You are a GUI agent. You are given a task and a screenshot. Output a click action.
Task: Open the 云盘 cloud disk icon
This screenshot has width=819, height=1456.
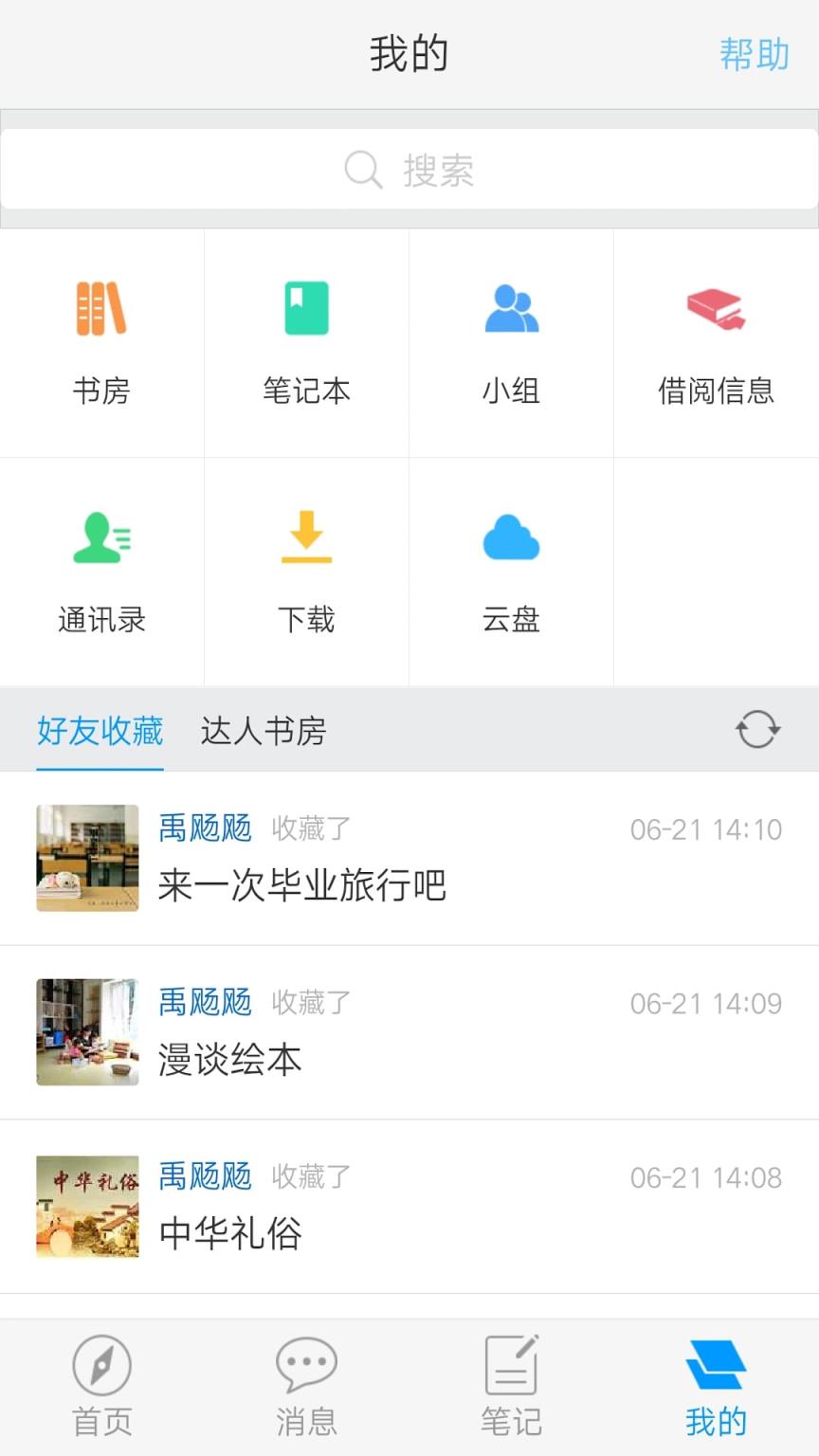pos(511,569)
